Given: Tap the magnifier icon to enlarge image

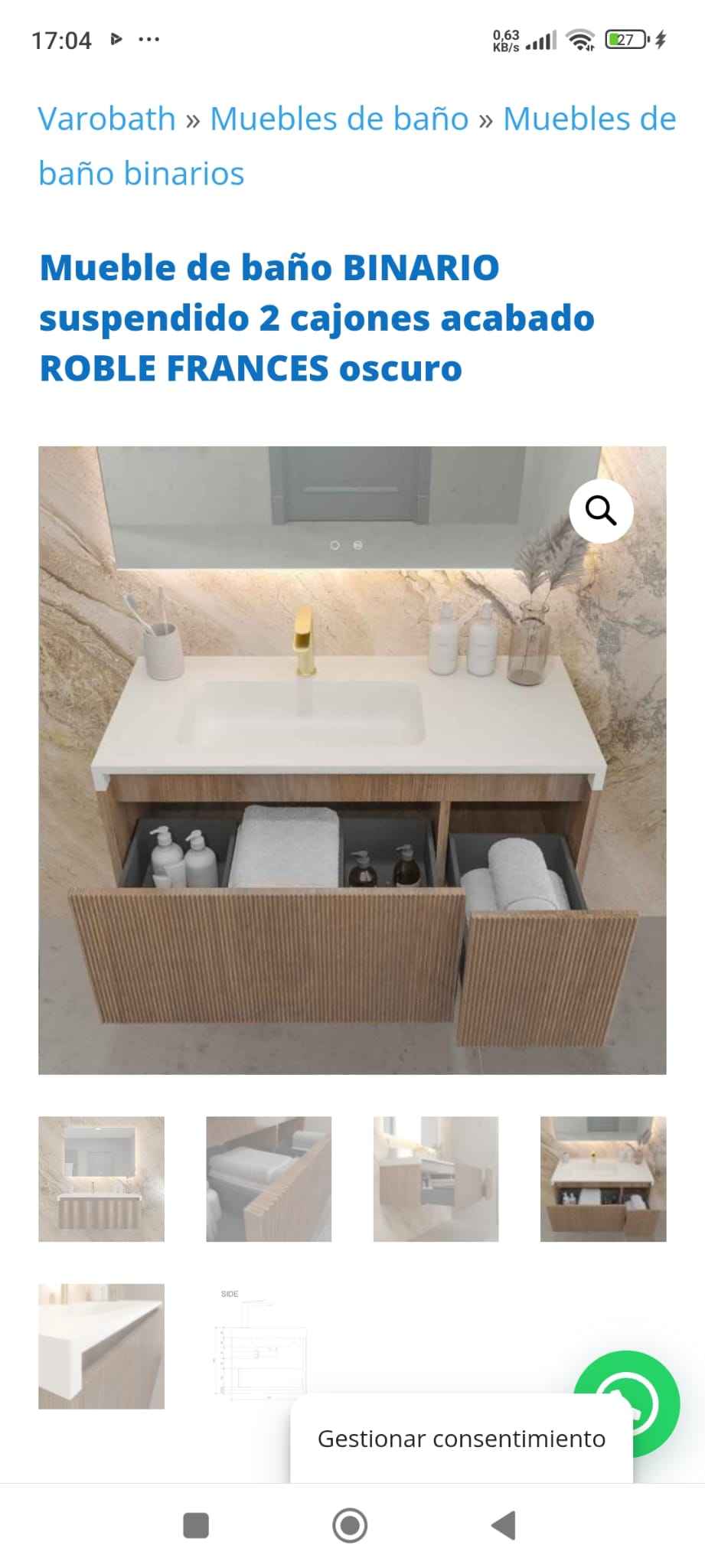Looking at the screenshot, I should (601, 511).
